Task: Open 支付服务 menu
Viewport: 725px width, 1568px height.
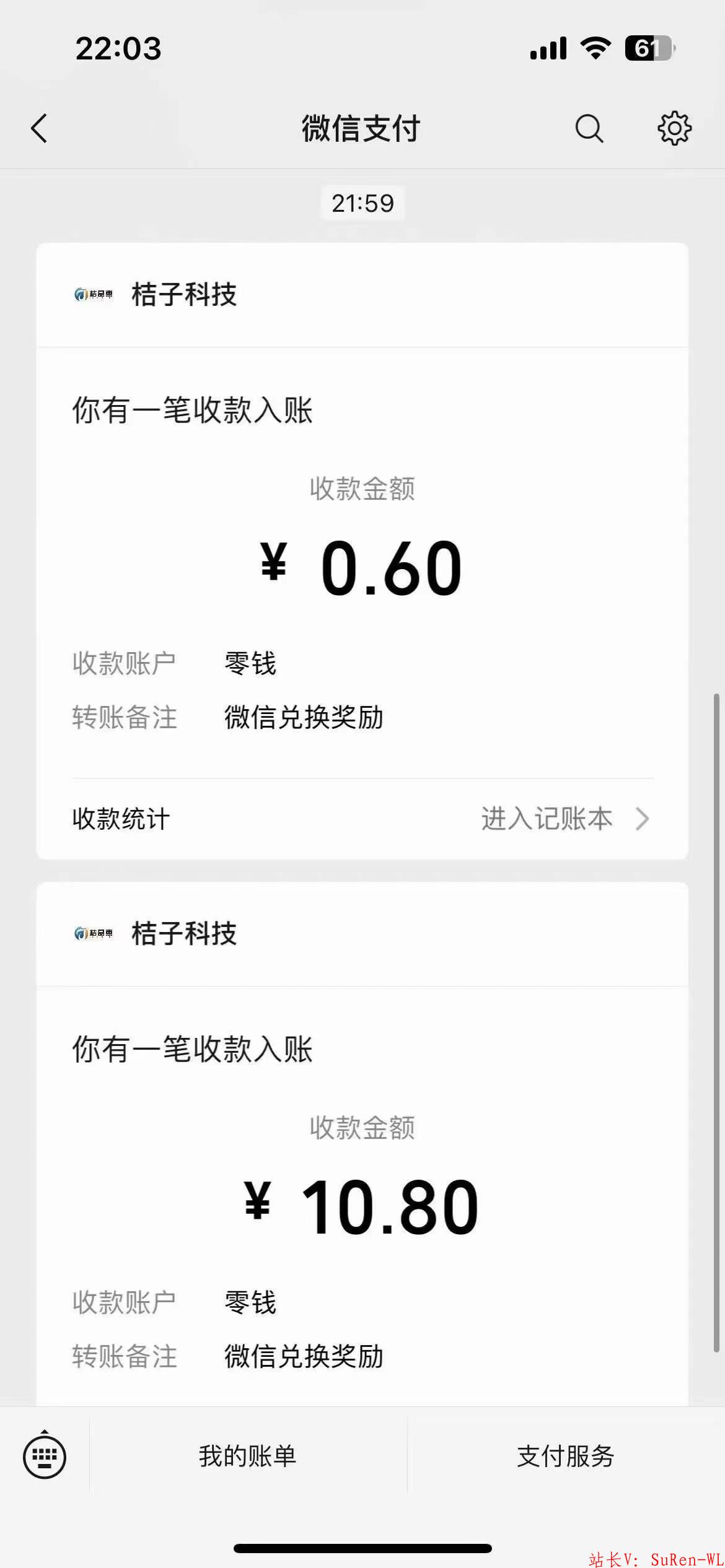Action: click(x=566, y=1456)
